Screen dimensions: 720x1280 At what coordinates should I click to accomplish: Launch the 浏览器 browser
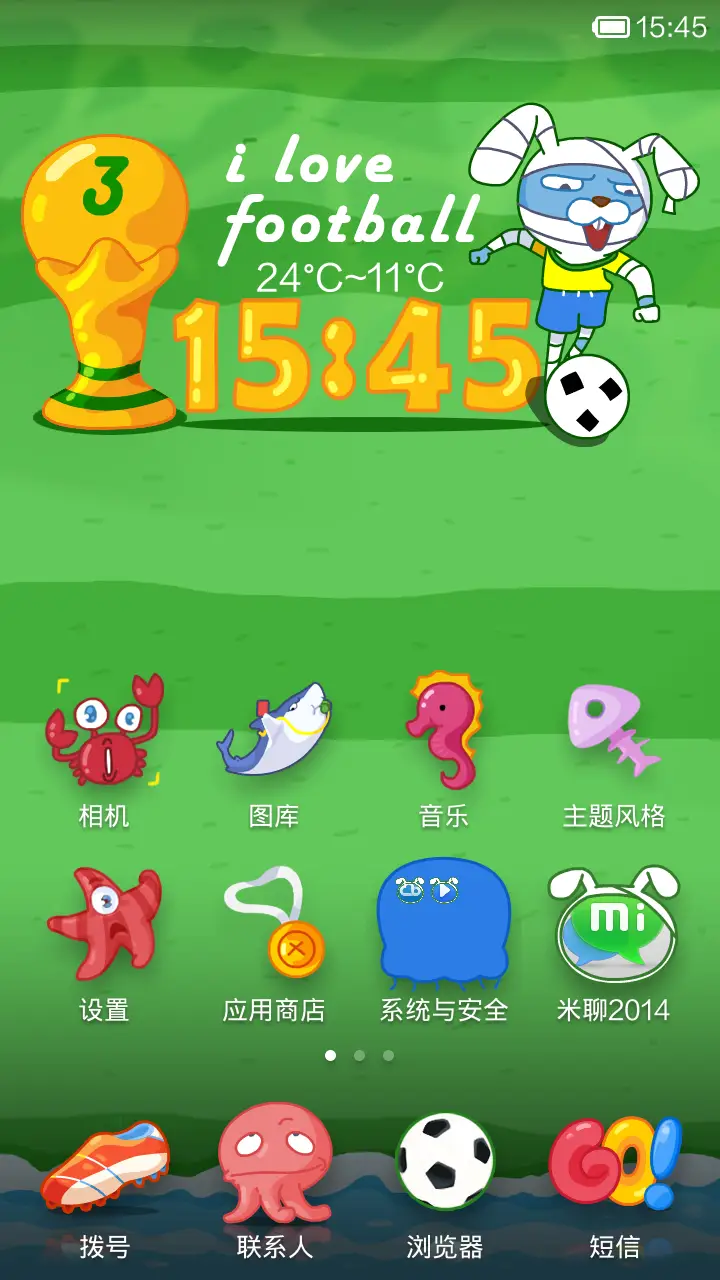[x=444, y=1165]
